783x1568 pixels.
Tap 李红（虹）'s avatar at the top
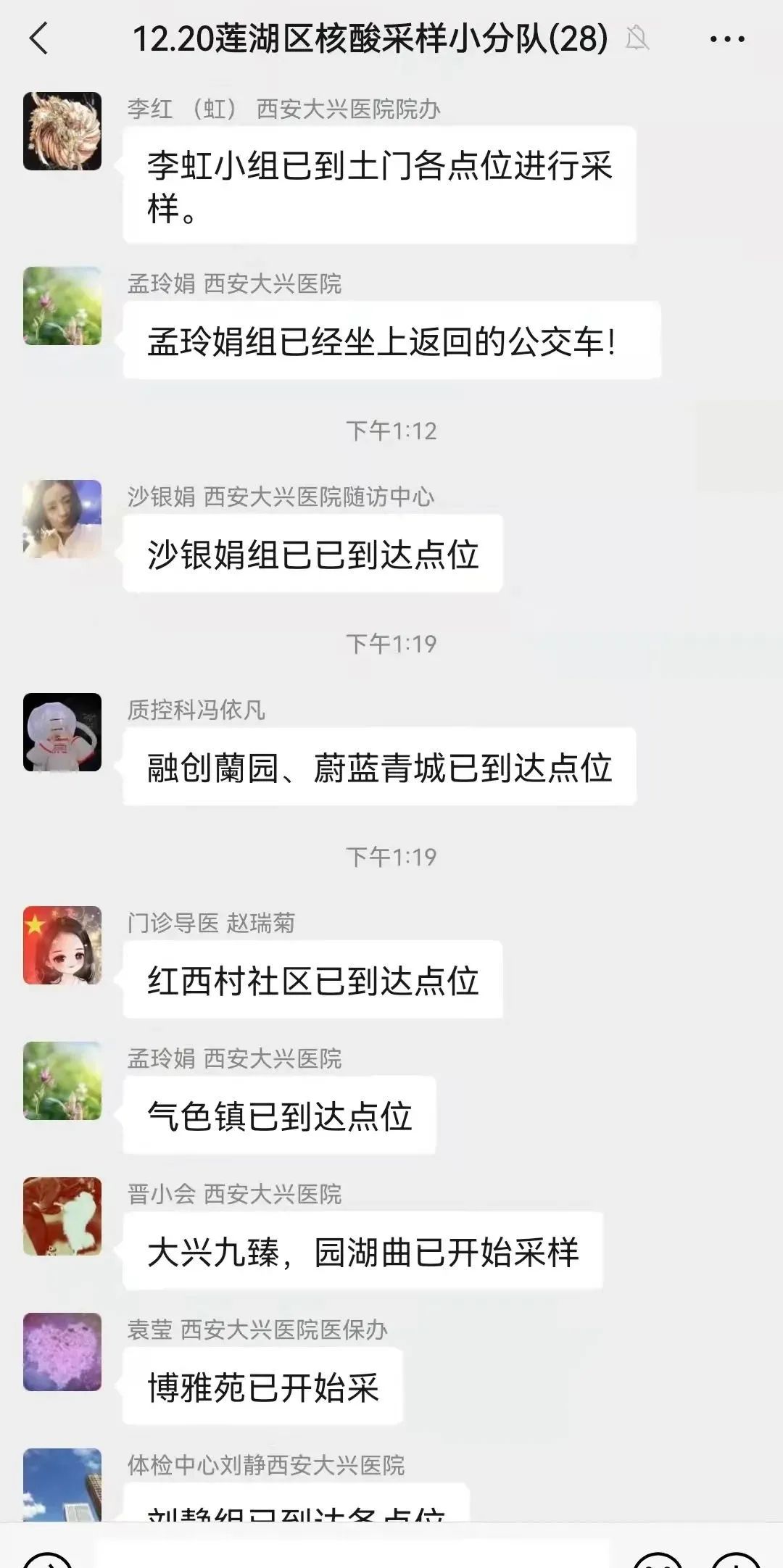62,131
